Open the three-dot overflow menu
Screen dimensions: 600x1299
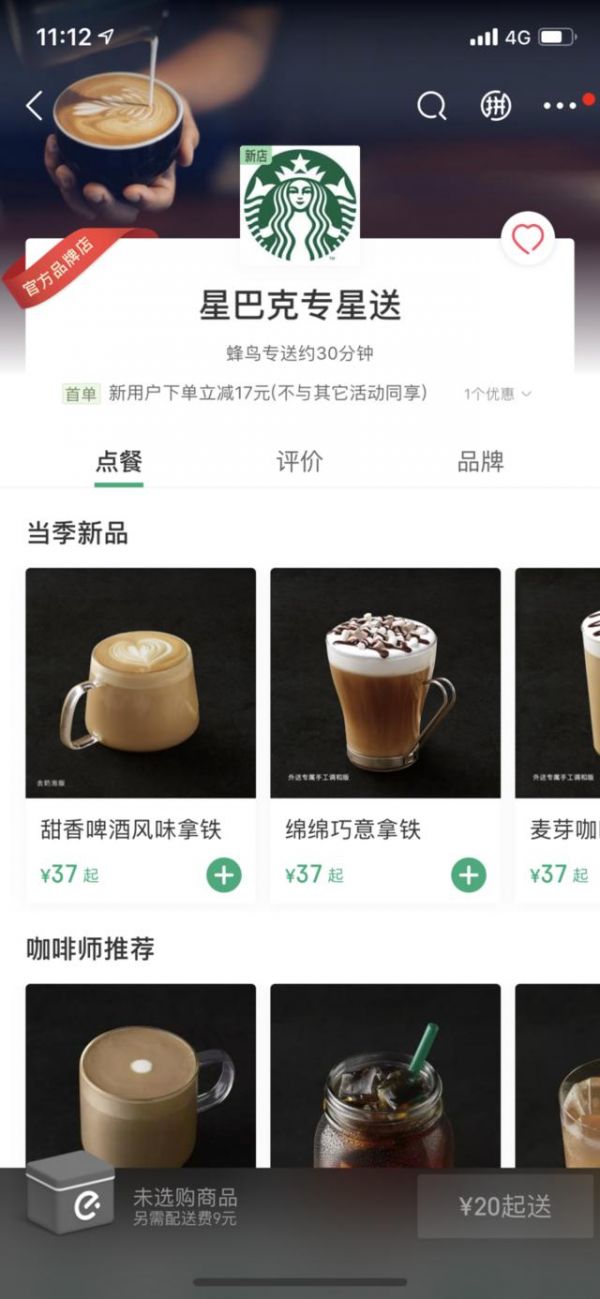562,105
